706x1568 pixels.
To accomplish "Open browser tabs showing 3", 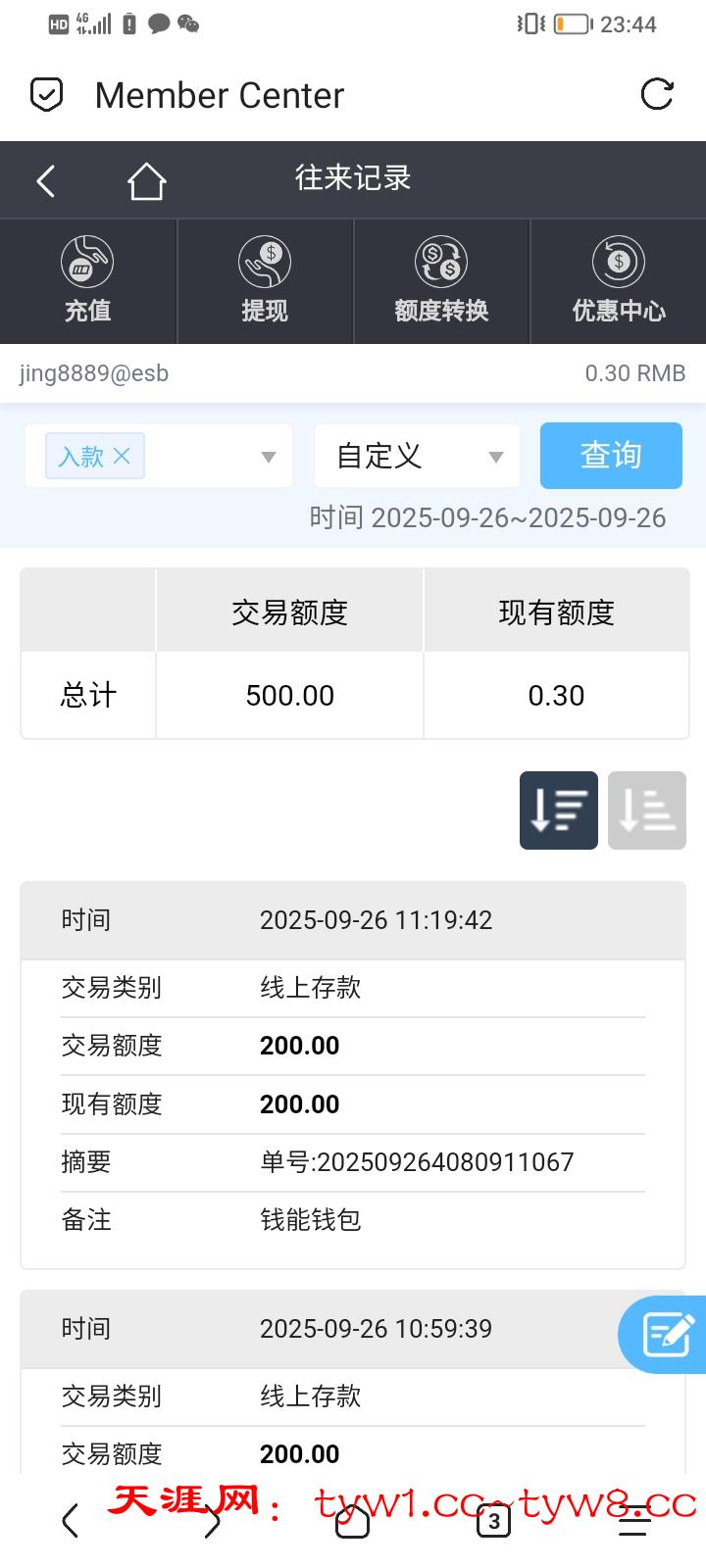I will pos(493,1521).
